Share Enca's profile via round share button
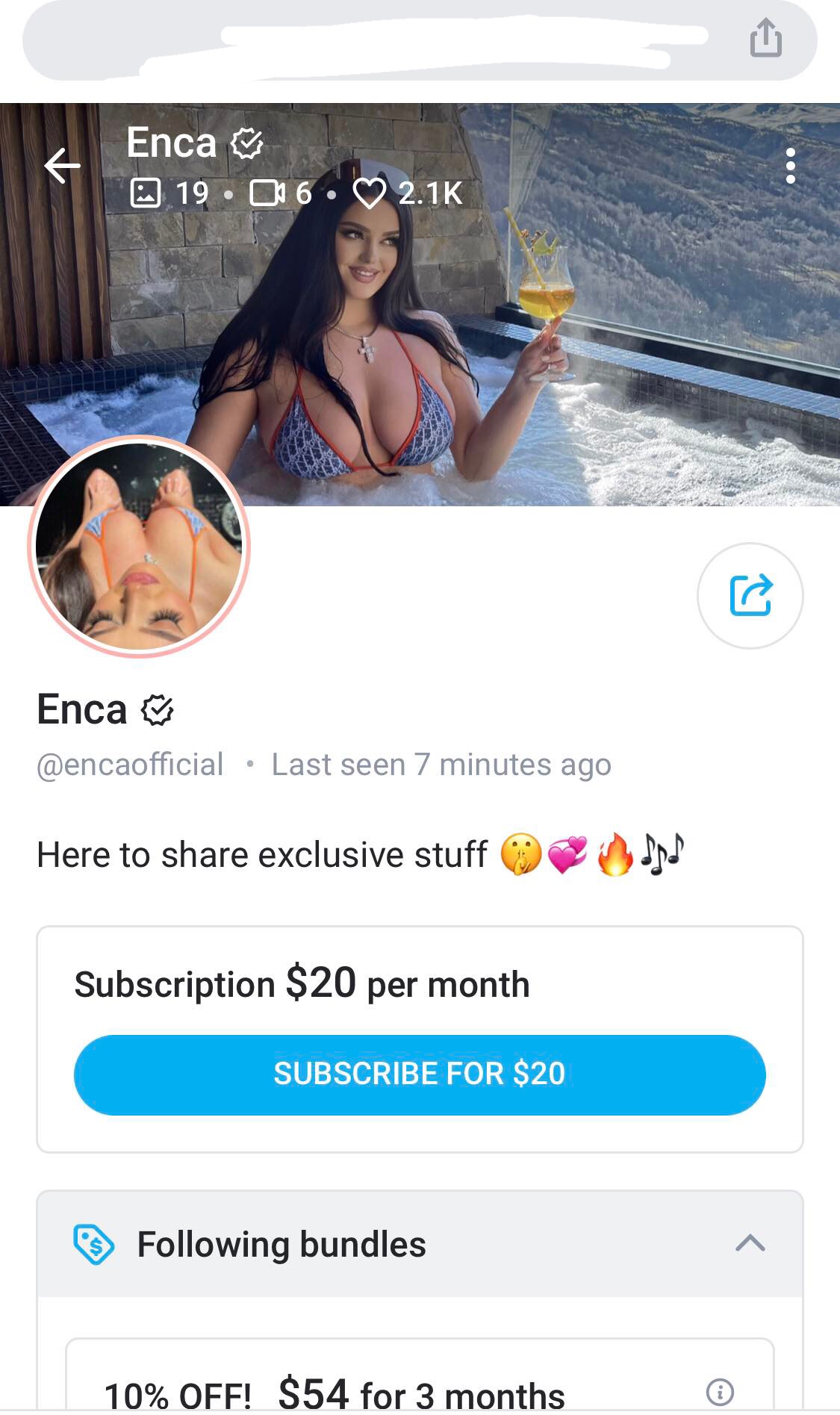840x1415 pixels. 750,595
